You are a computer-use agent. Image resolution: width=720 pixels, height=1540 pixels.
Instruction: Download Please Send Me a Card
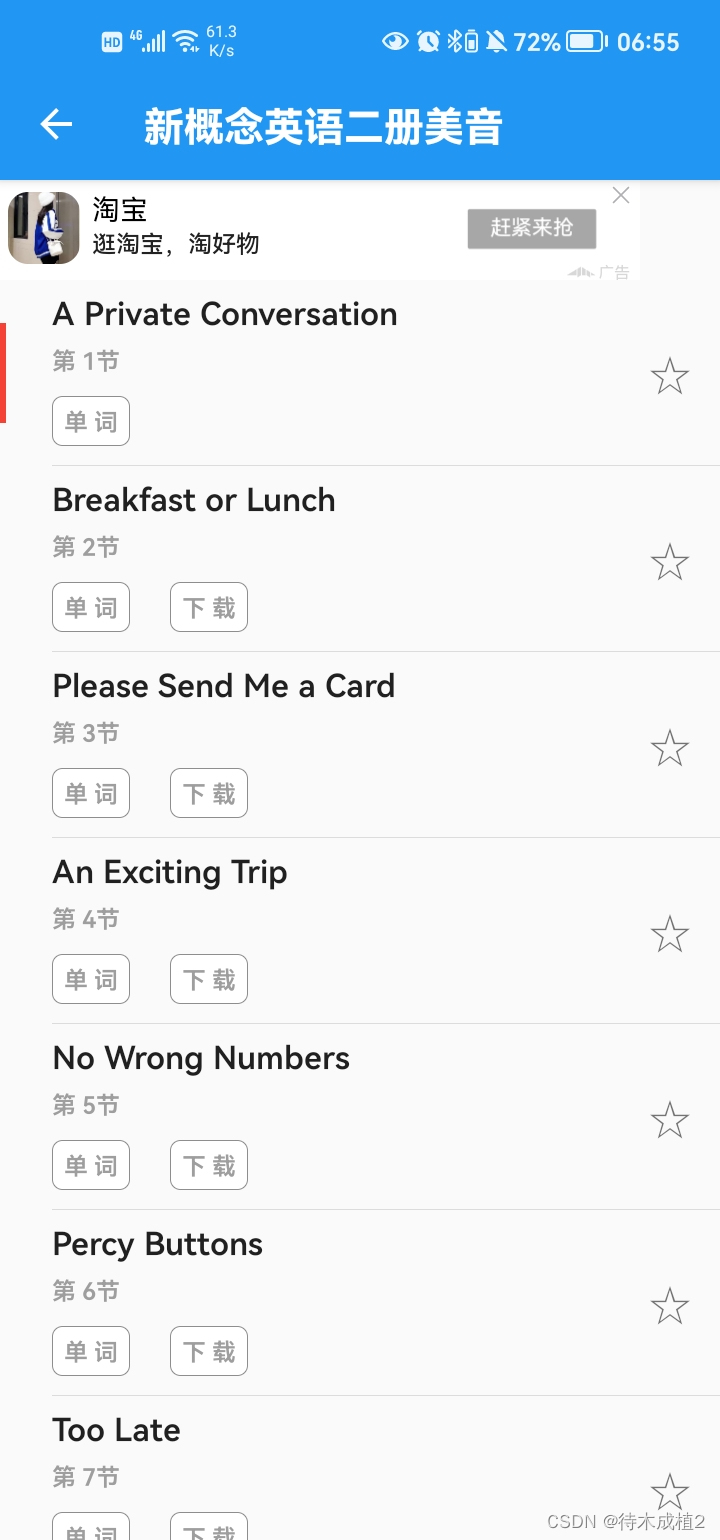click(209, 793)
